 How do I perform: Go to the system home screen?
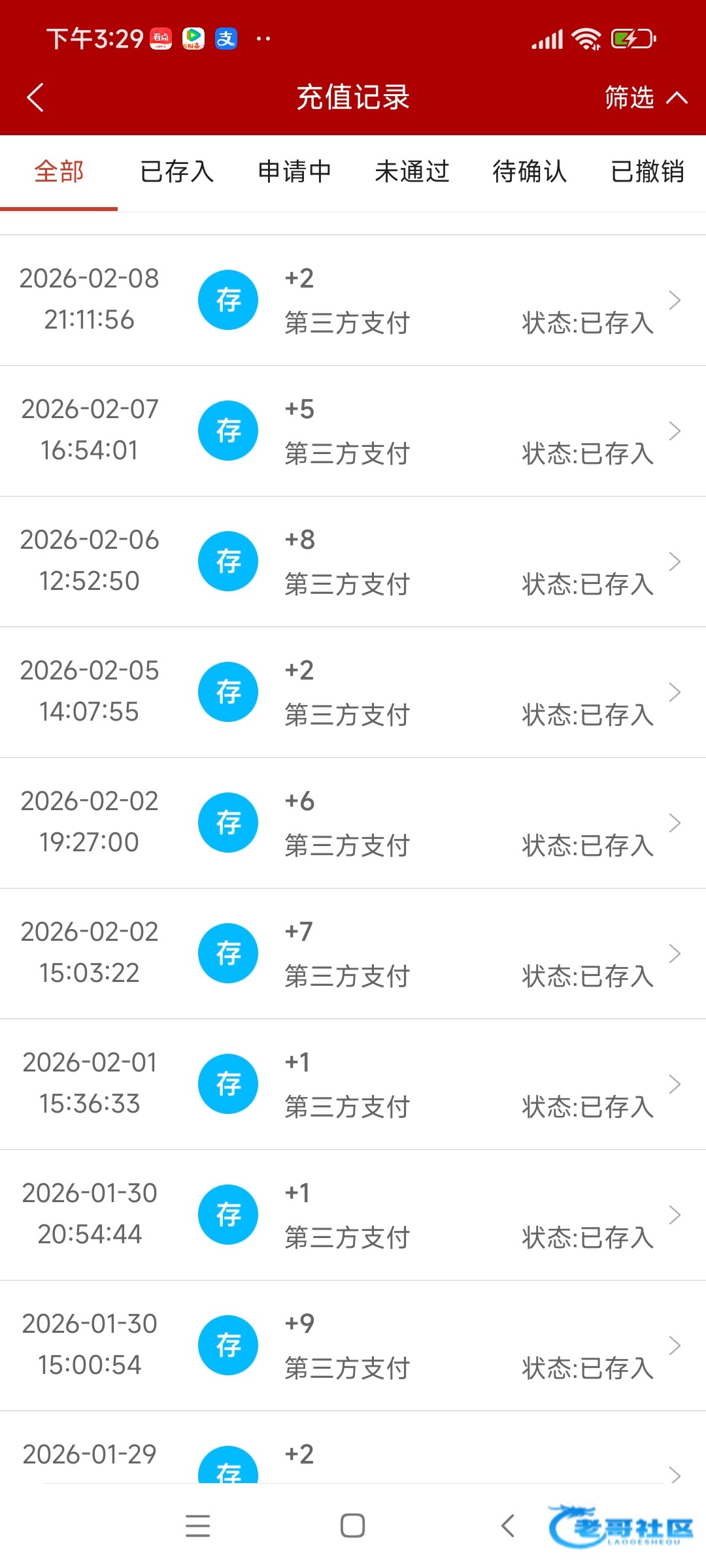tap(353, 1526)
